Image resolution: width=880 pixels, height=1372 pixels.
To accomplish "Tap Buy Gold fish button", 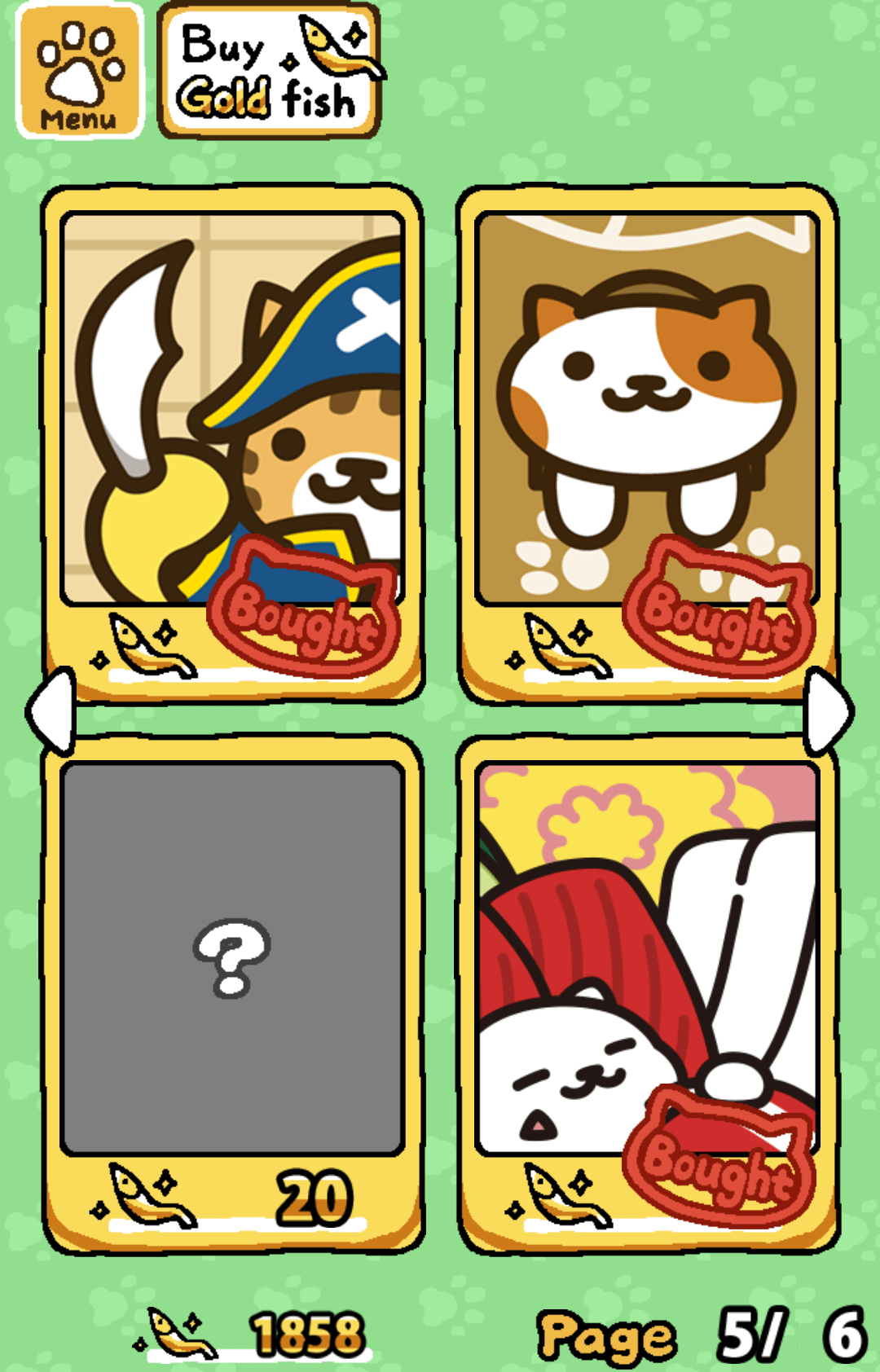I will [x=270, y=72].
